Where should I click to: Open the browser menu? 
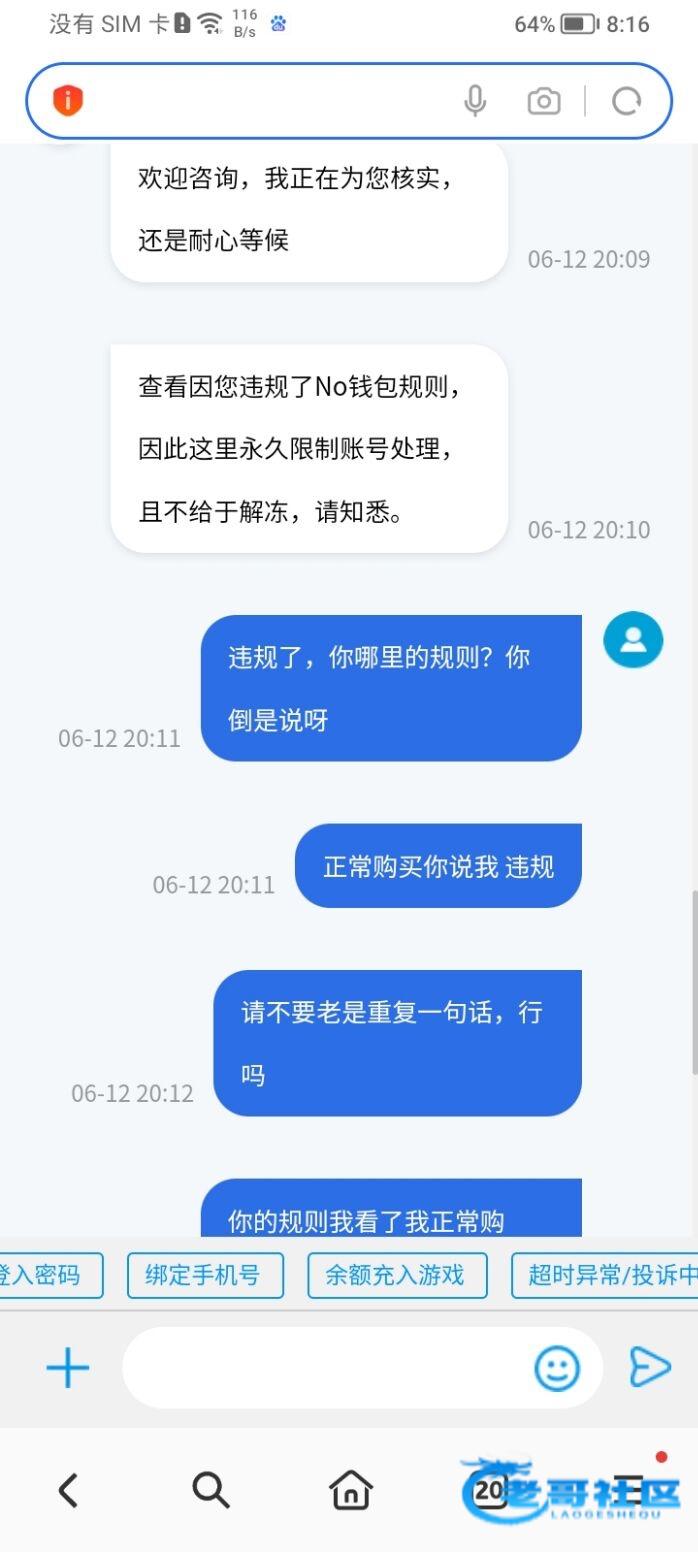[628, 1488]
